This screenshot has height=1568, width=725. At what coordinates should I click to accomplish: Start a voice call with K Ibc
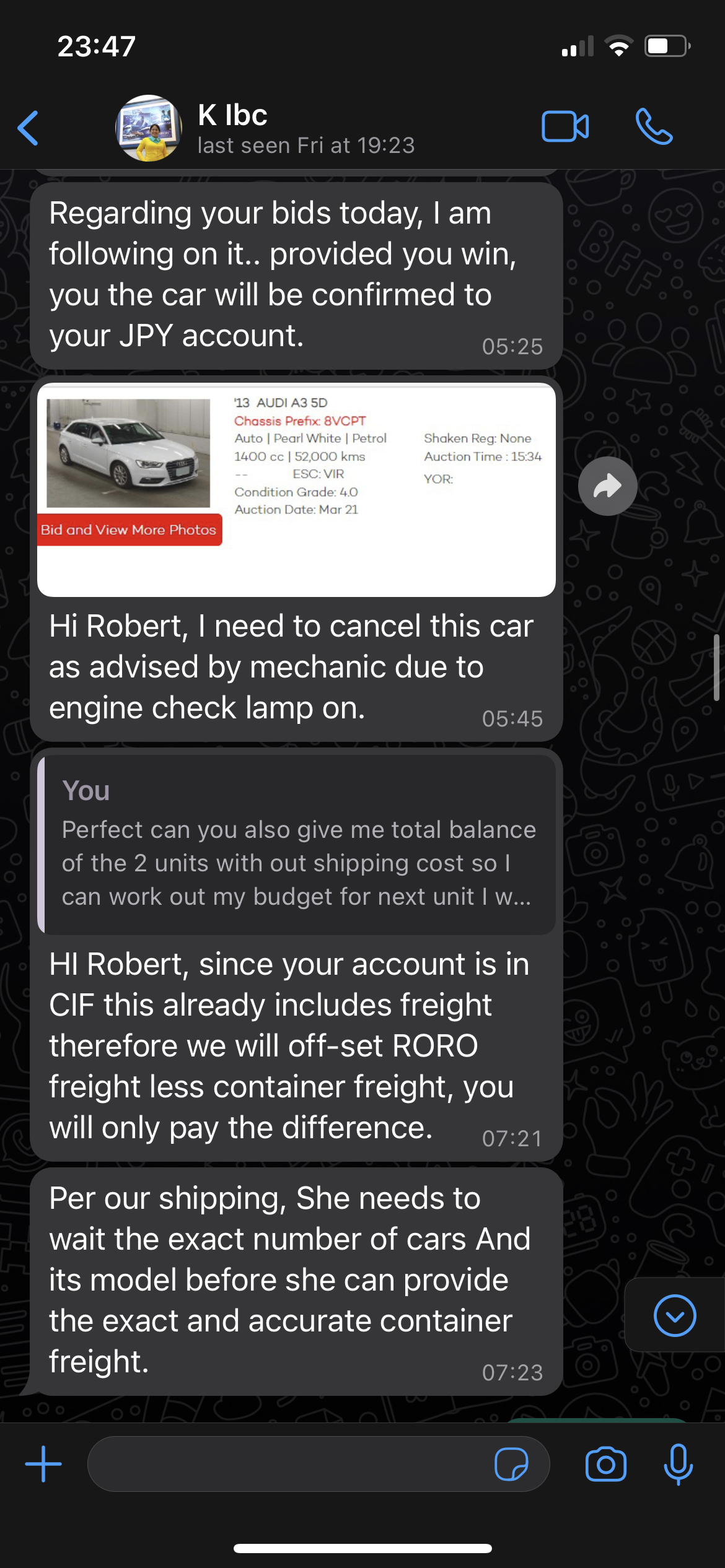click(x=654, y=127)
